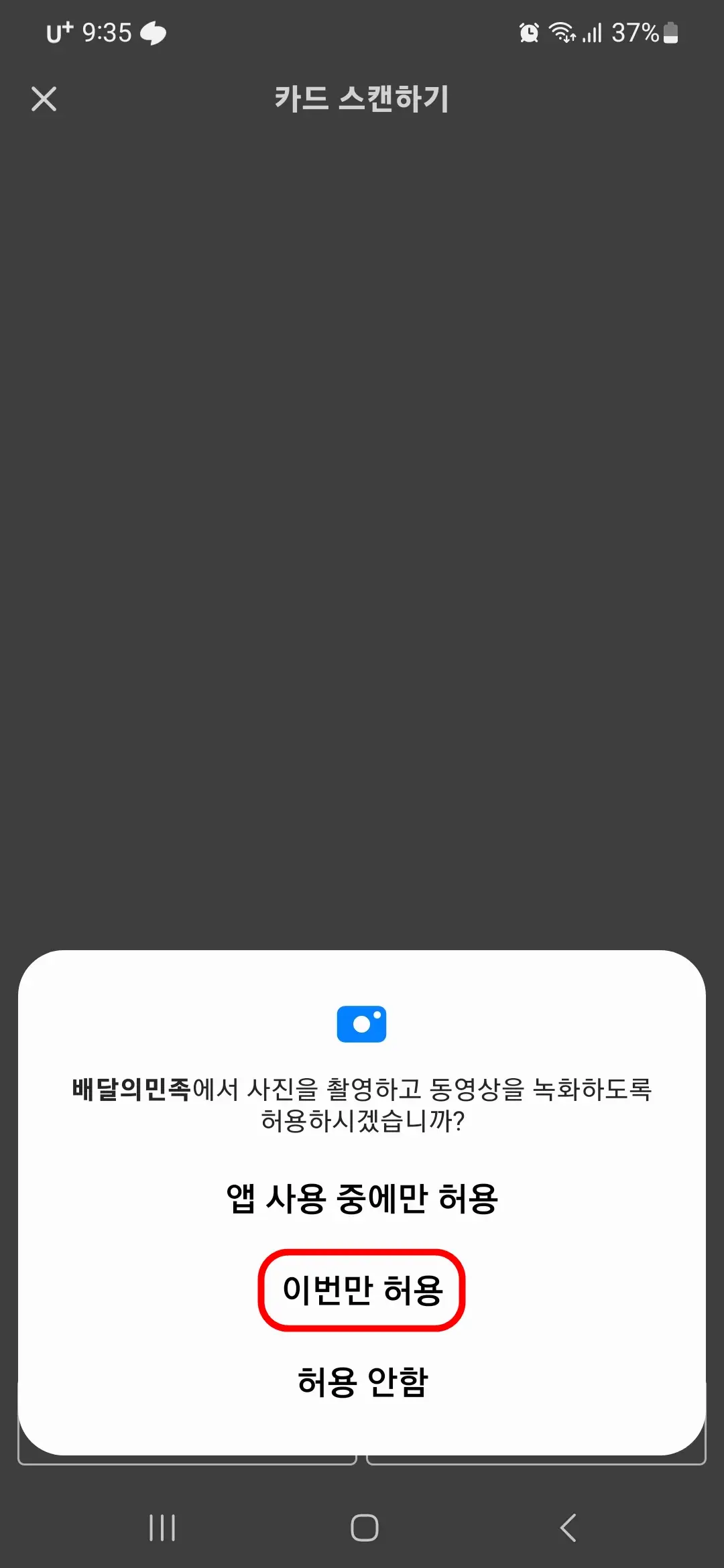Tap the 카드 스캔하기 screen title

(362, 99)
